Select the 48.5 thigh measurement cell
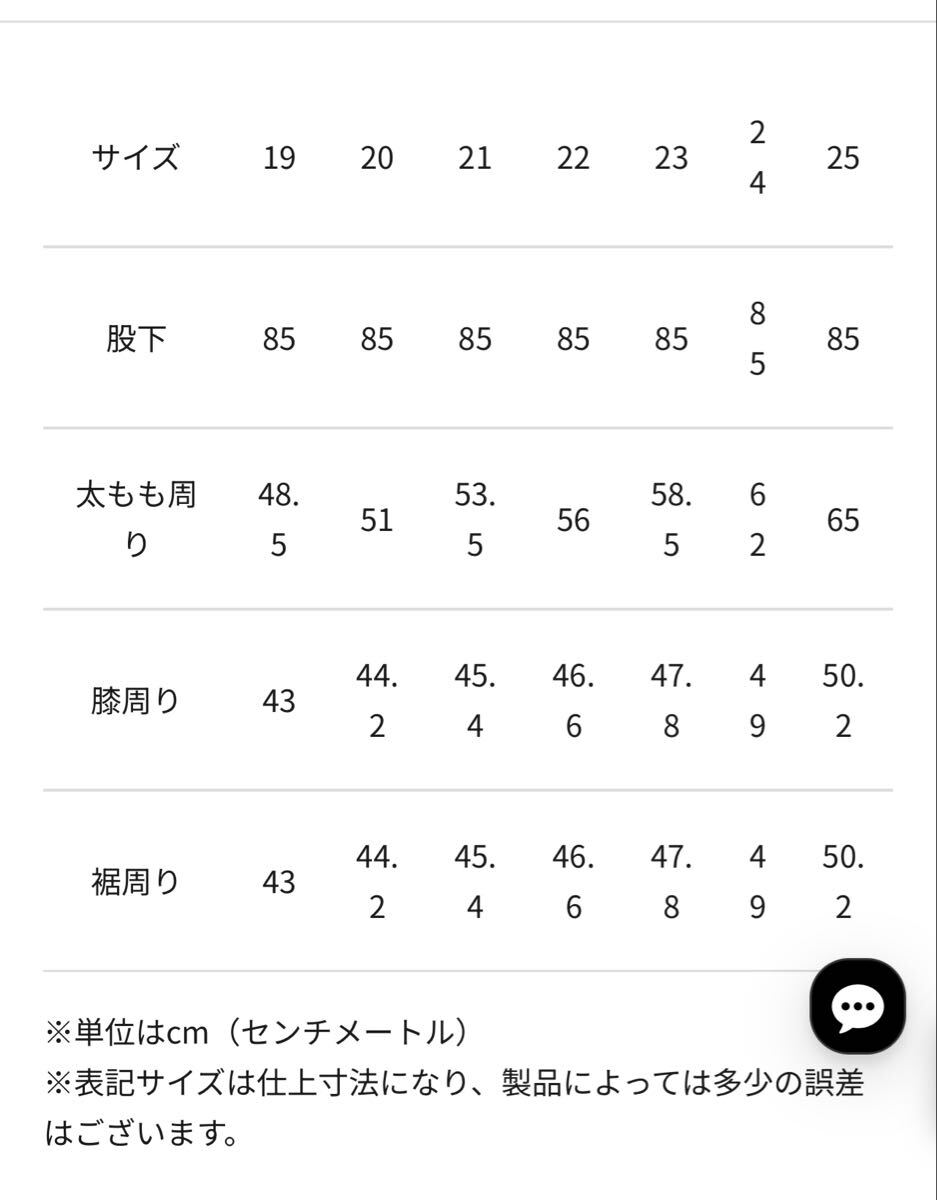 coord(280,519)
